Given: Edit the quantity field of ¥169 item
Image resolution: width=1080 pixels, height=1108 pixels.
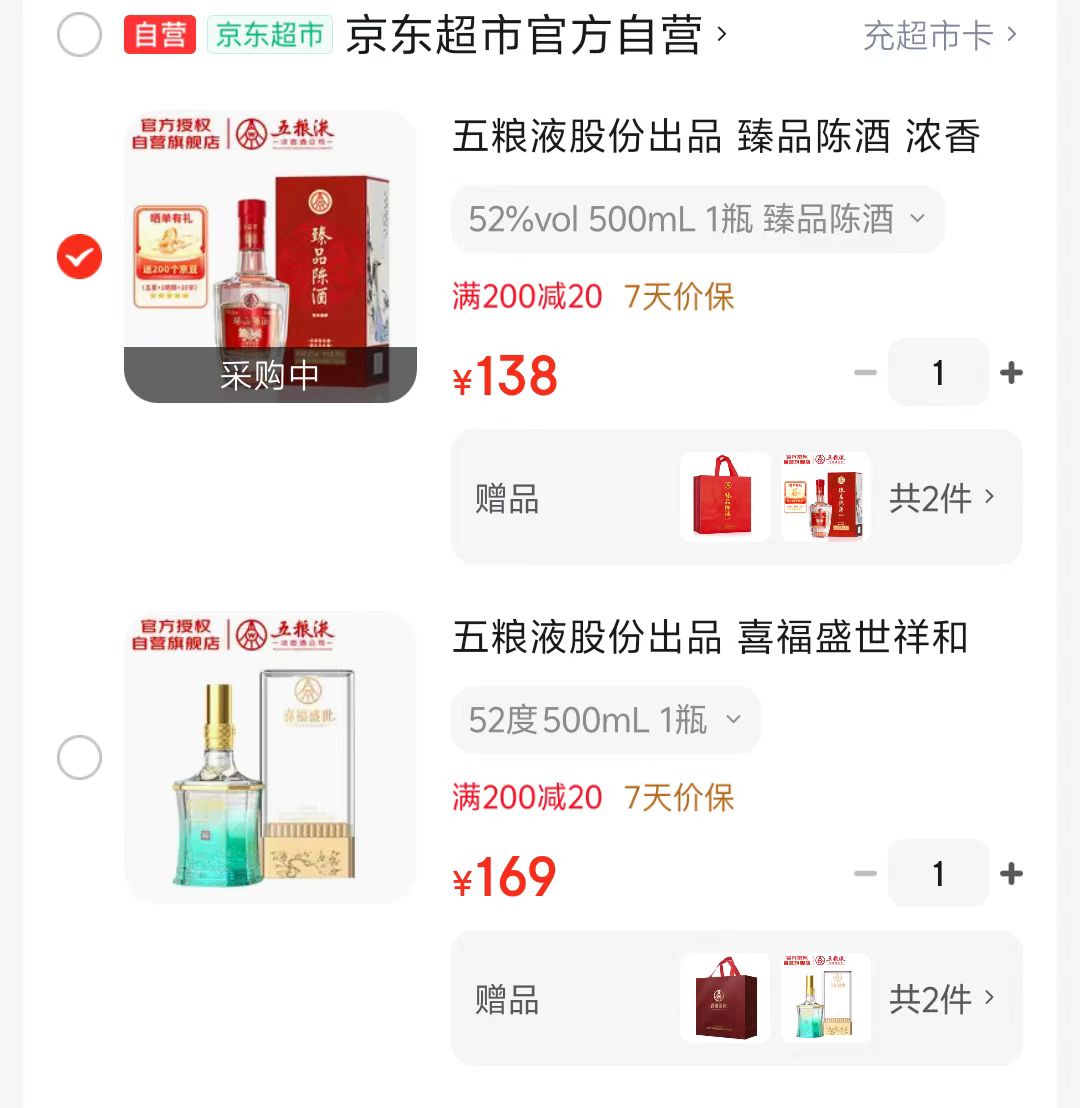Looking at the screenshot, I should coord(938,874).
